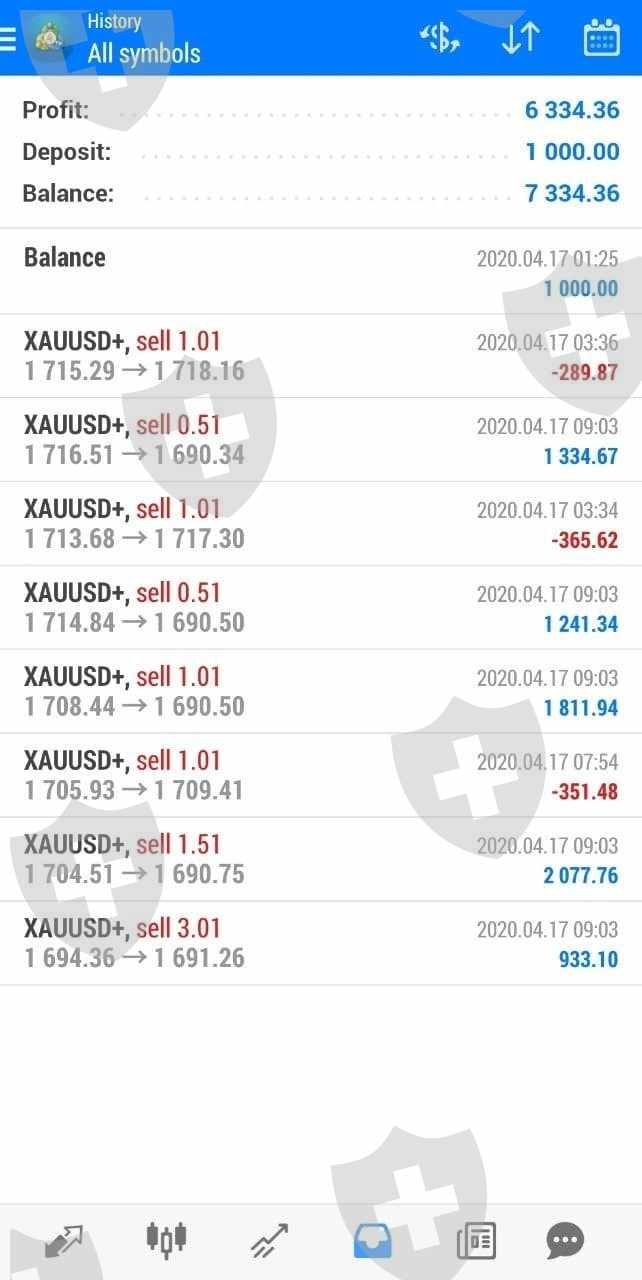Screen dimensions: 642x1280
Task: Switch to the Quotes tab
Action: pyautogui.click(x=63, y=1240)
